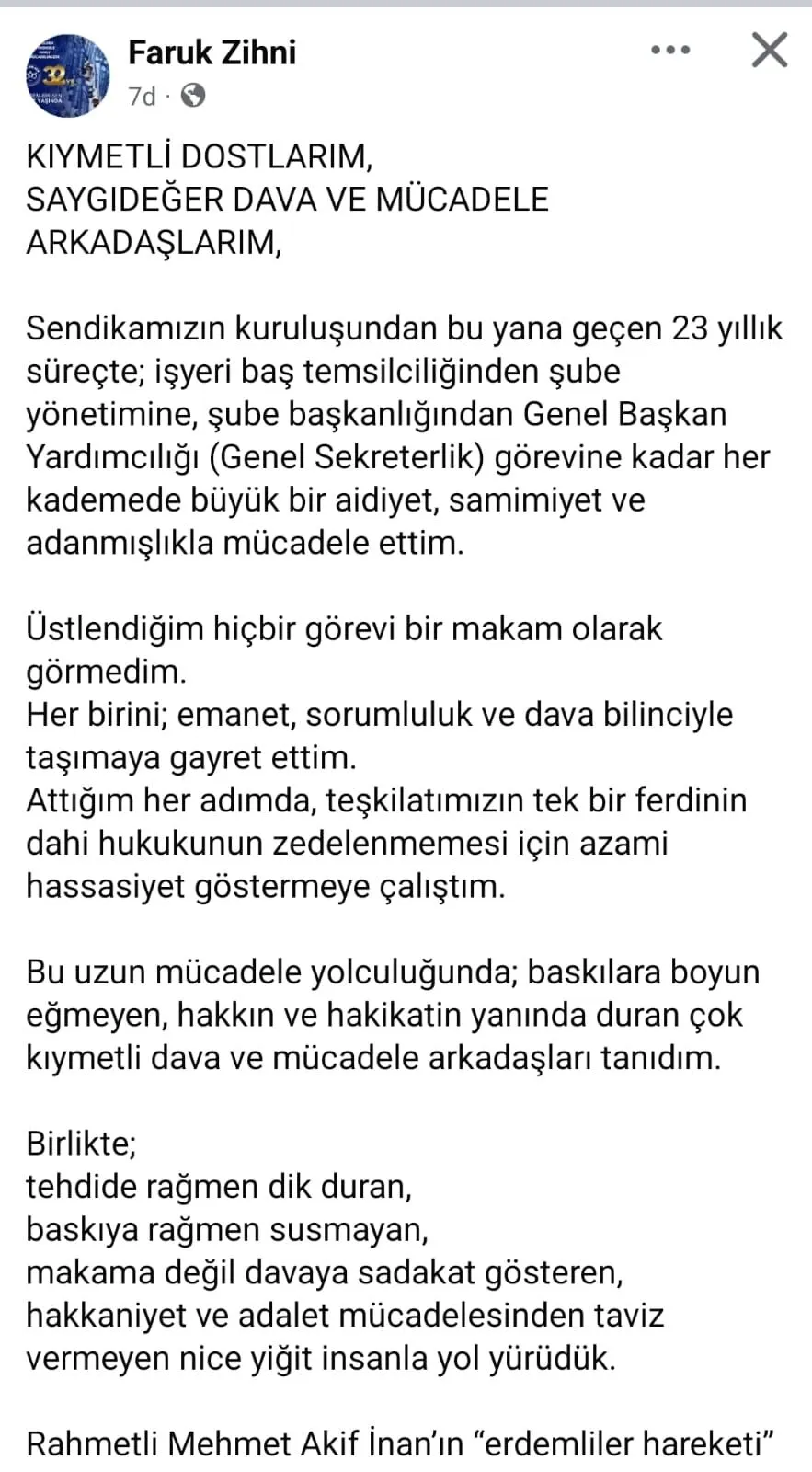This screenshot has width=812, height=1472.
Task: Close the post view
Action: 770,50
